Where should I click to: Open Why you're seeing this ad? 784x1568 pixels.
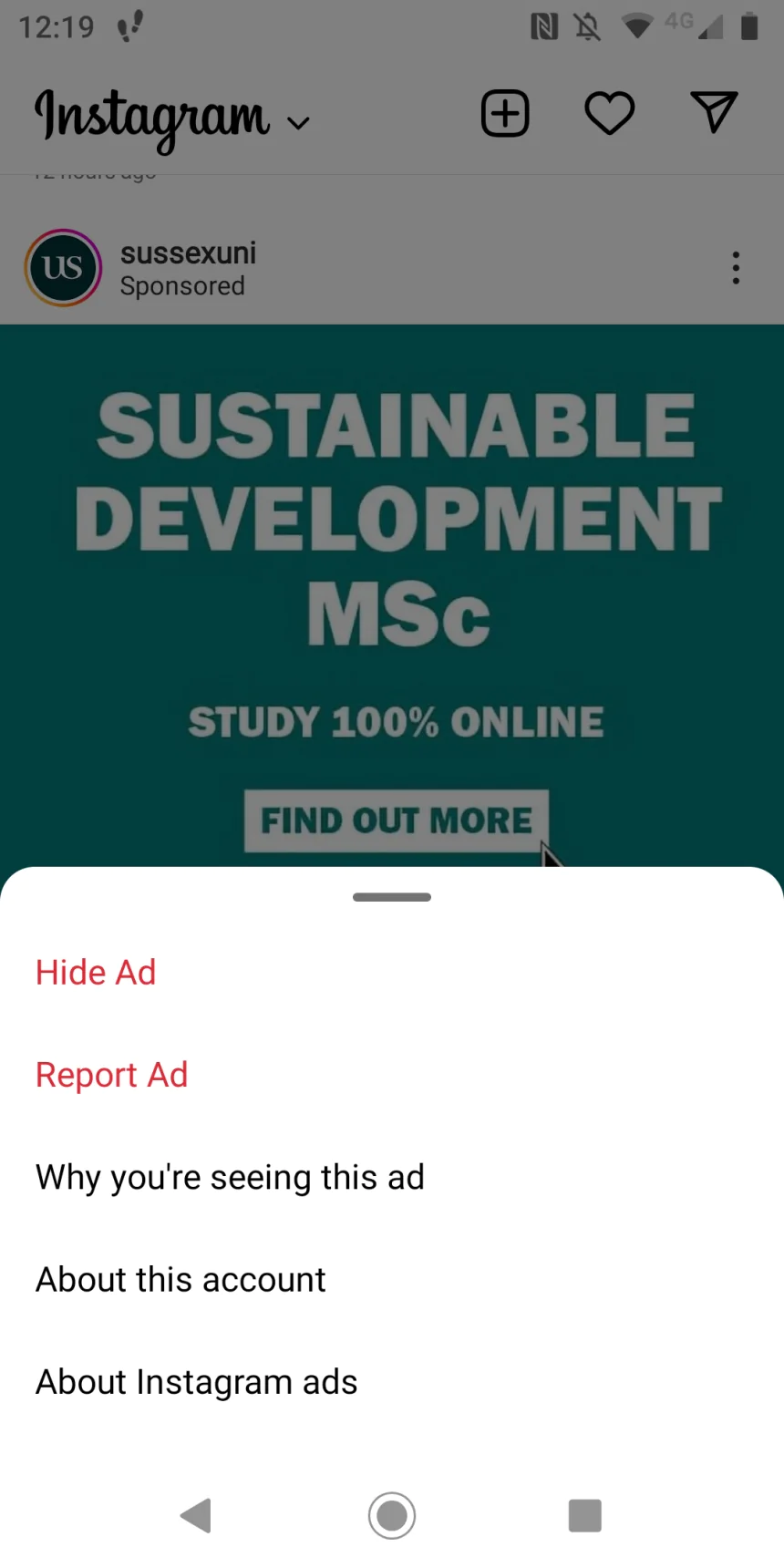click(230, 1177)
